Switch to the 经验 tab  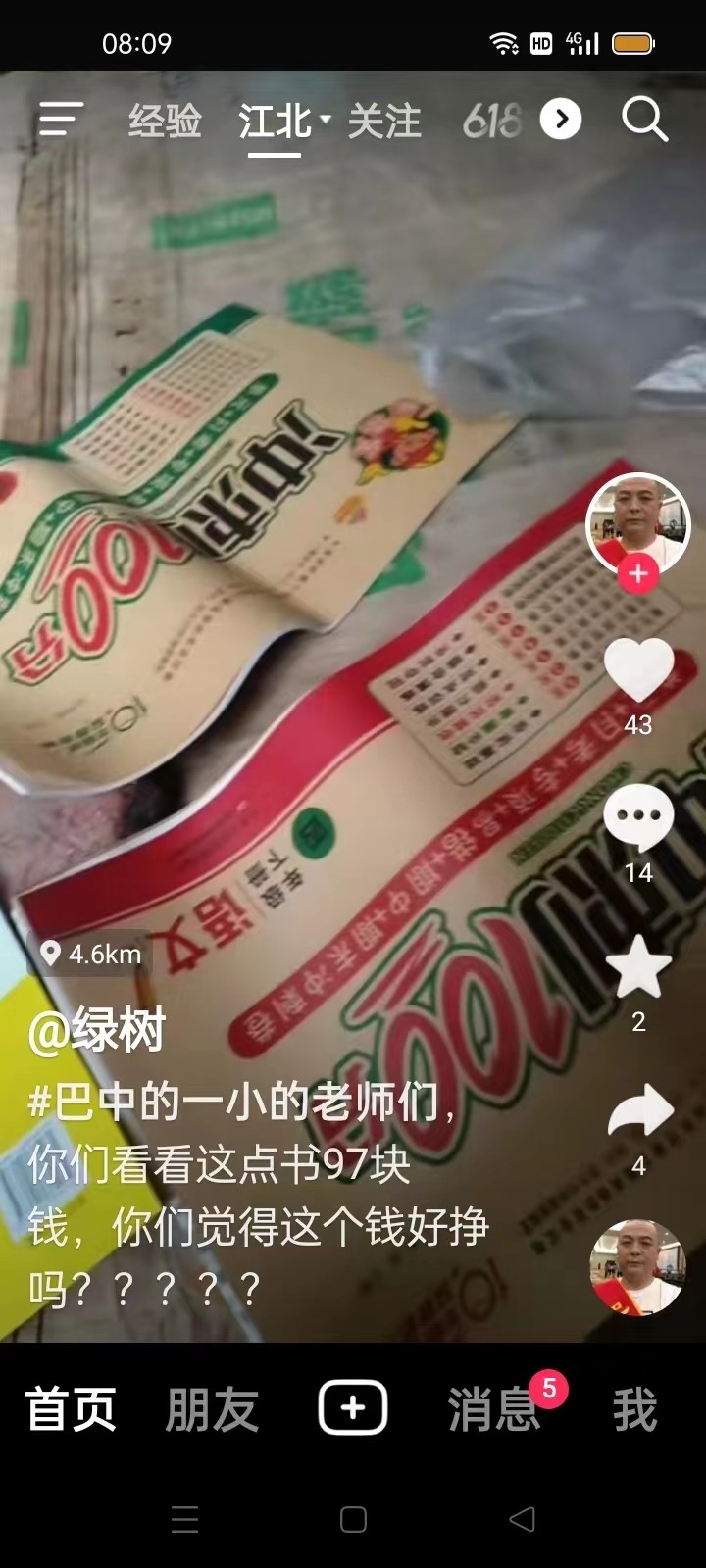point(165,122)
